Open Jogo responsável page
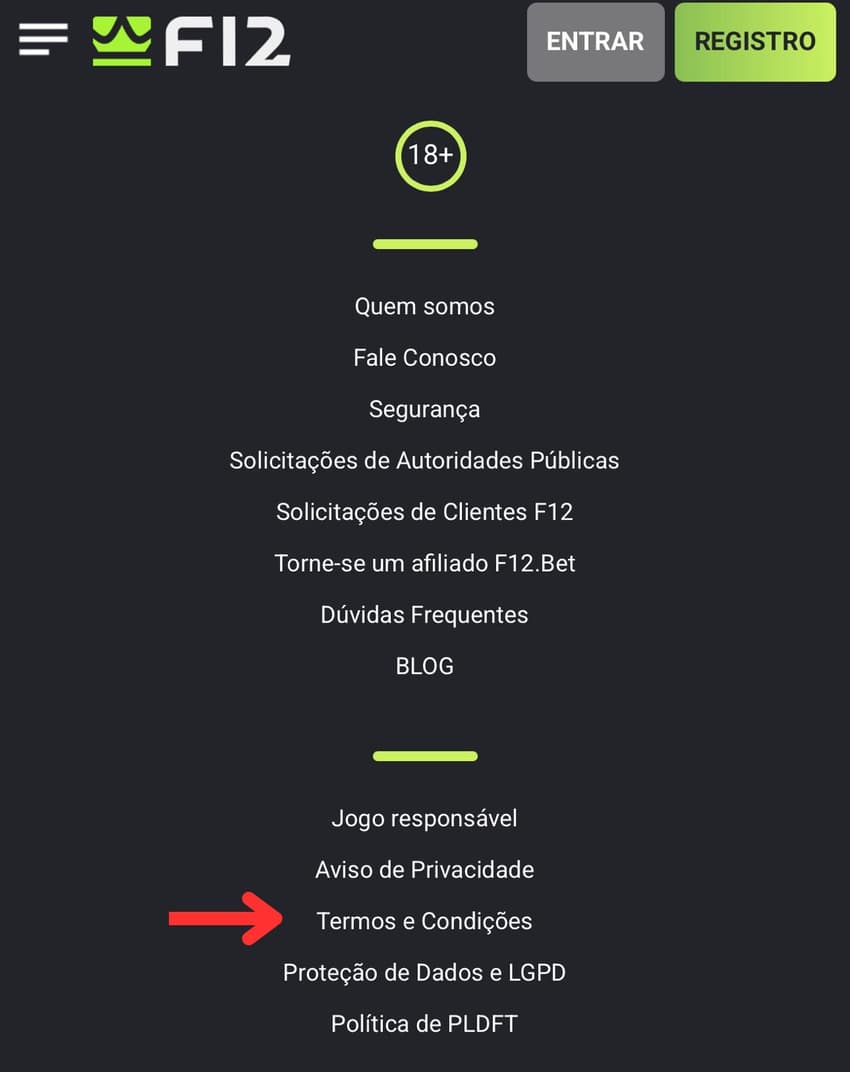 (424, 818)
